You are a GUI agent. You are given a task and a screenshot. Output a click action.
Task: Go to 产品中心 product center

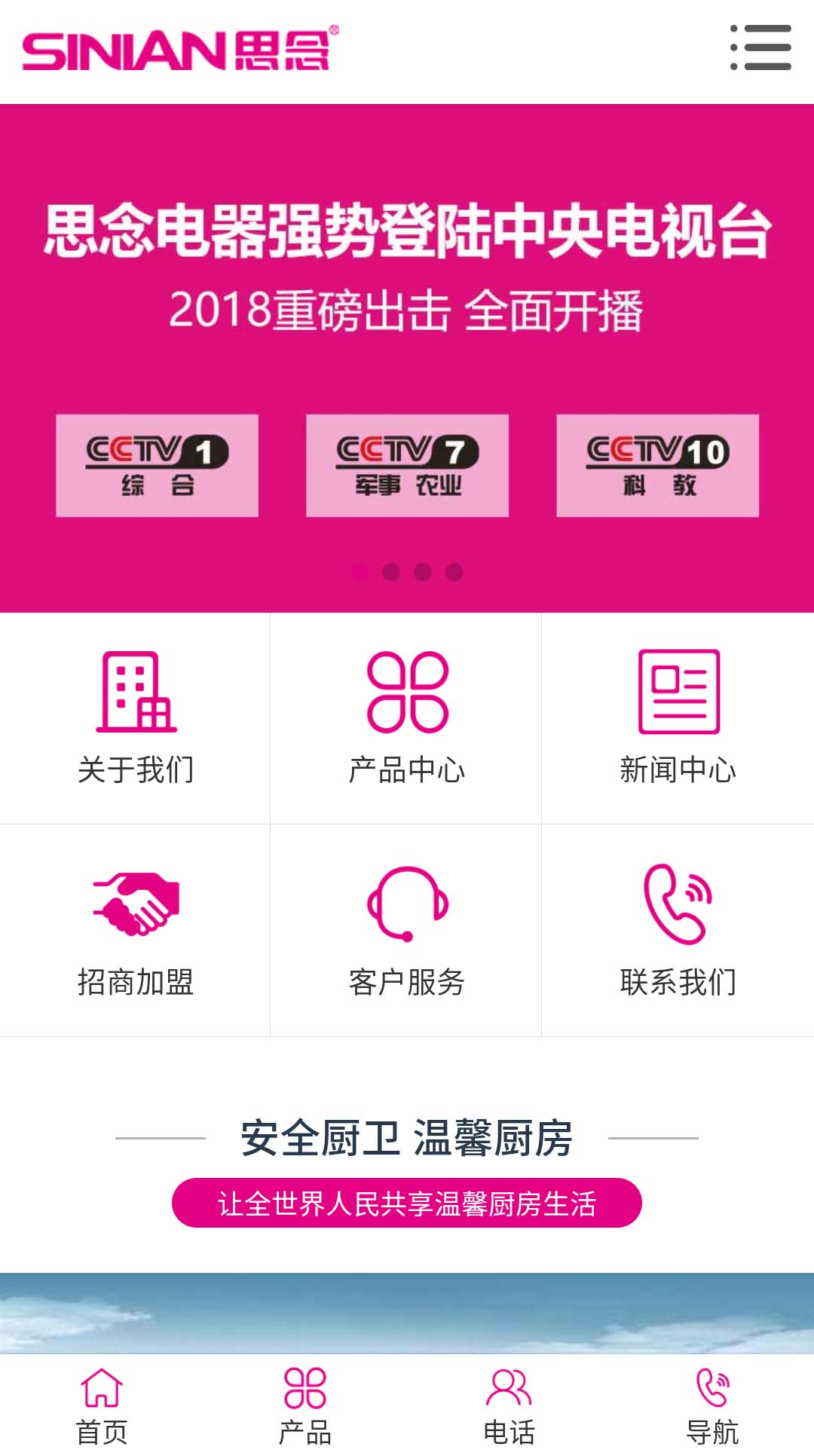pos(407,718)
